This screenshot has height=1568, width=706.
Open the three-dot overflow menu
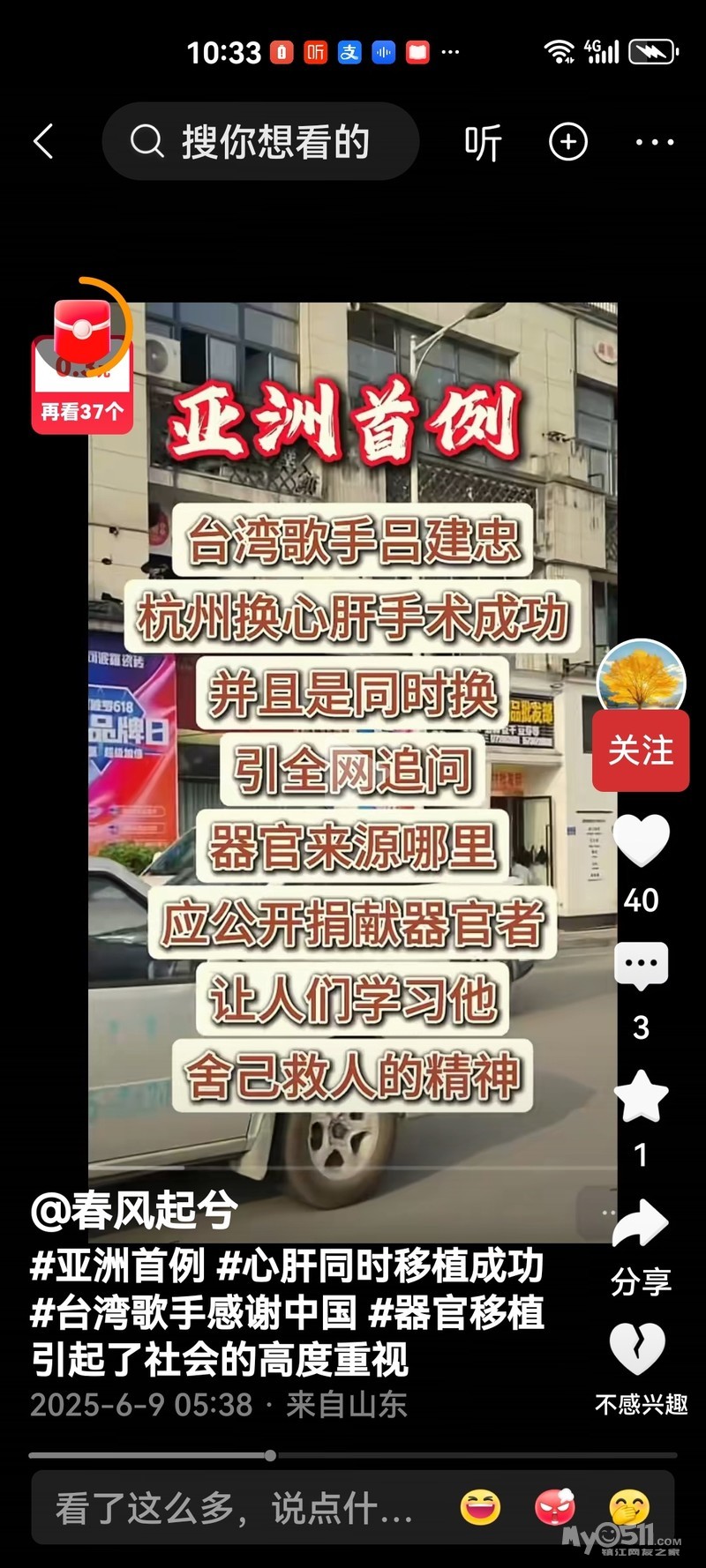pyautogui.click(x=654, y=142)
